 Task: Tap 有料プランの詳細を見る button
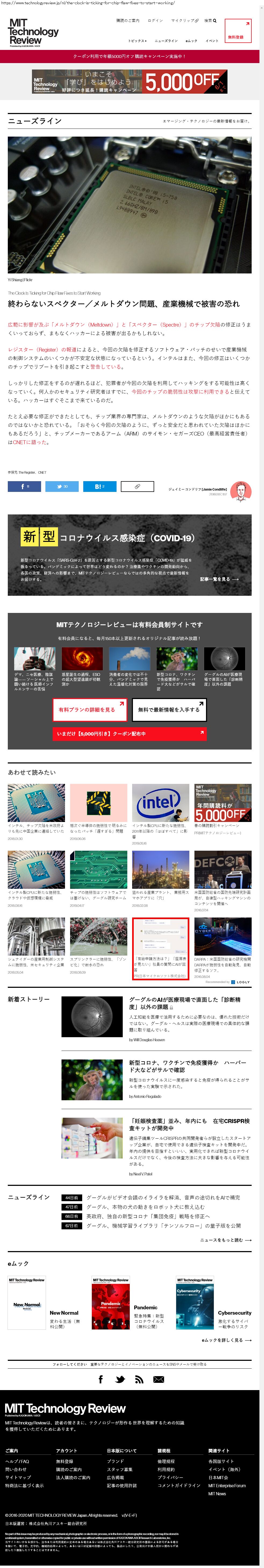(x=89, y=710)
